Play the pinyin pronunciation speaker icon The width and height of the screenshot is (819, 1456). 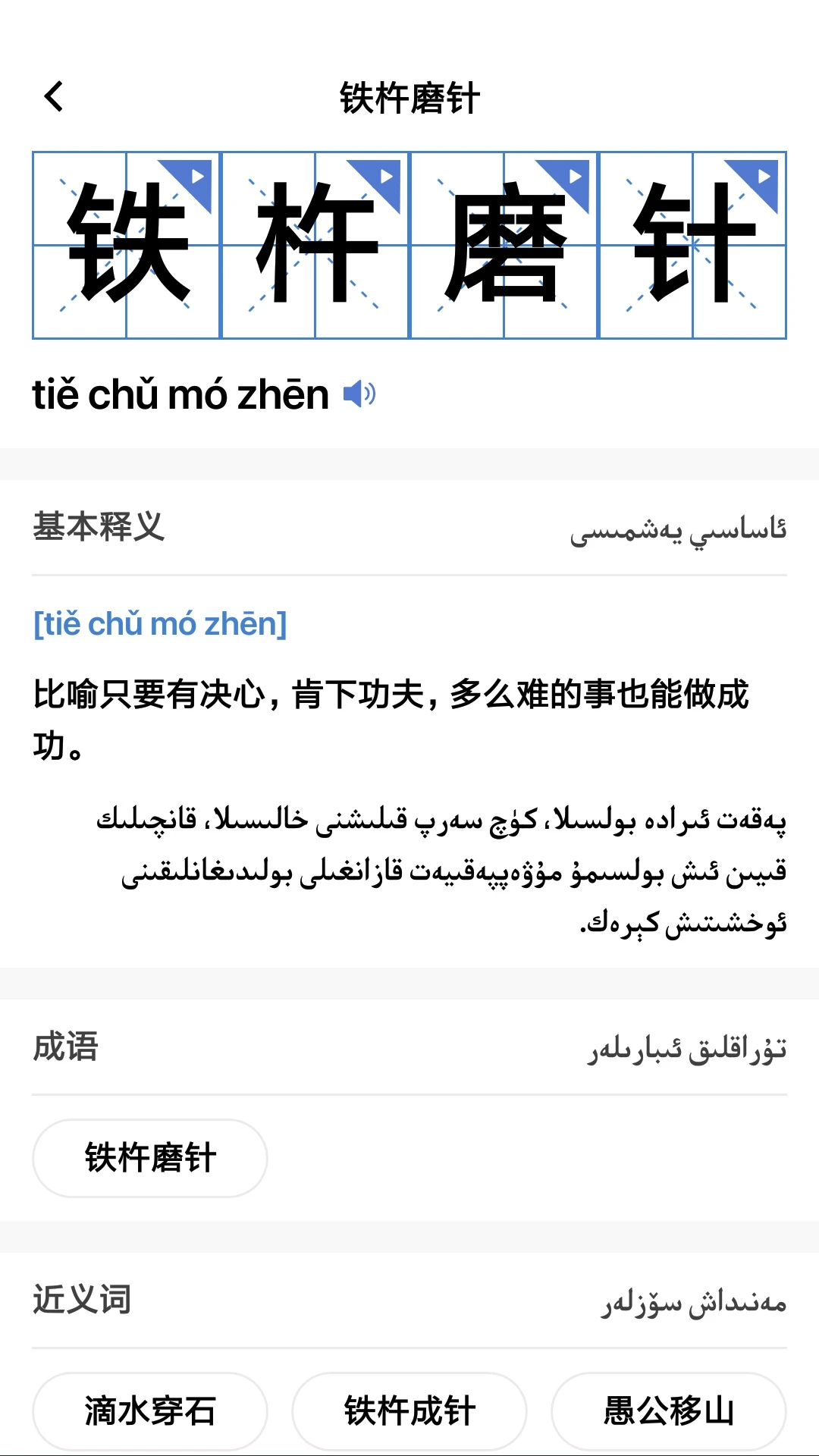362,394
